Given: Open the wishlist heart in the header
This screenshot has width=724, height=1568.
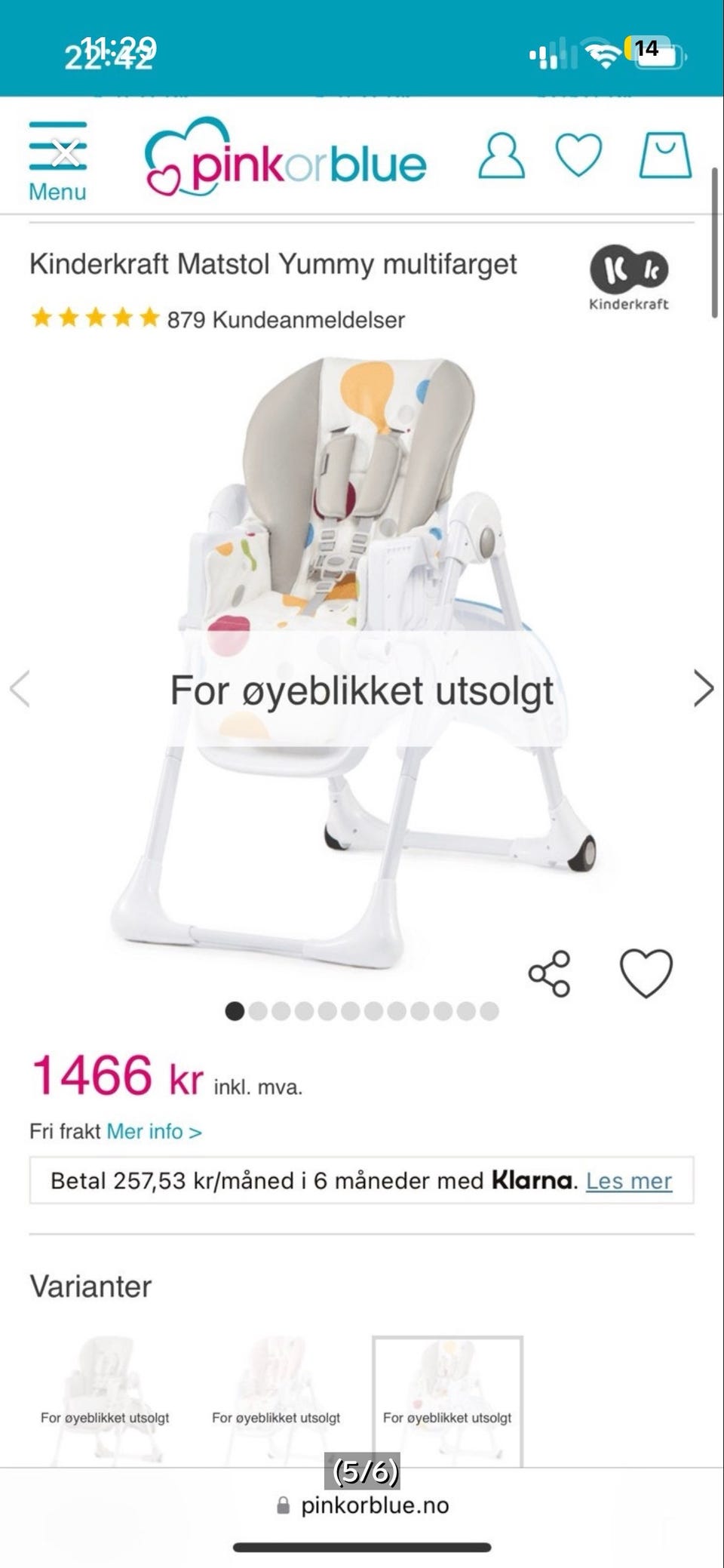Looking at the screenshot, I should [x=578, y=155].
